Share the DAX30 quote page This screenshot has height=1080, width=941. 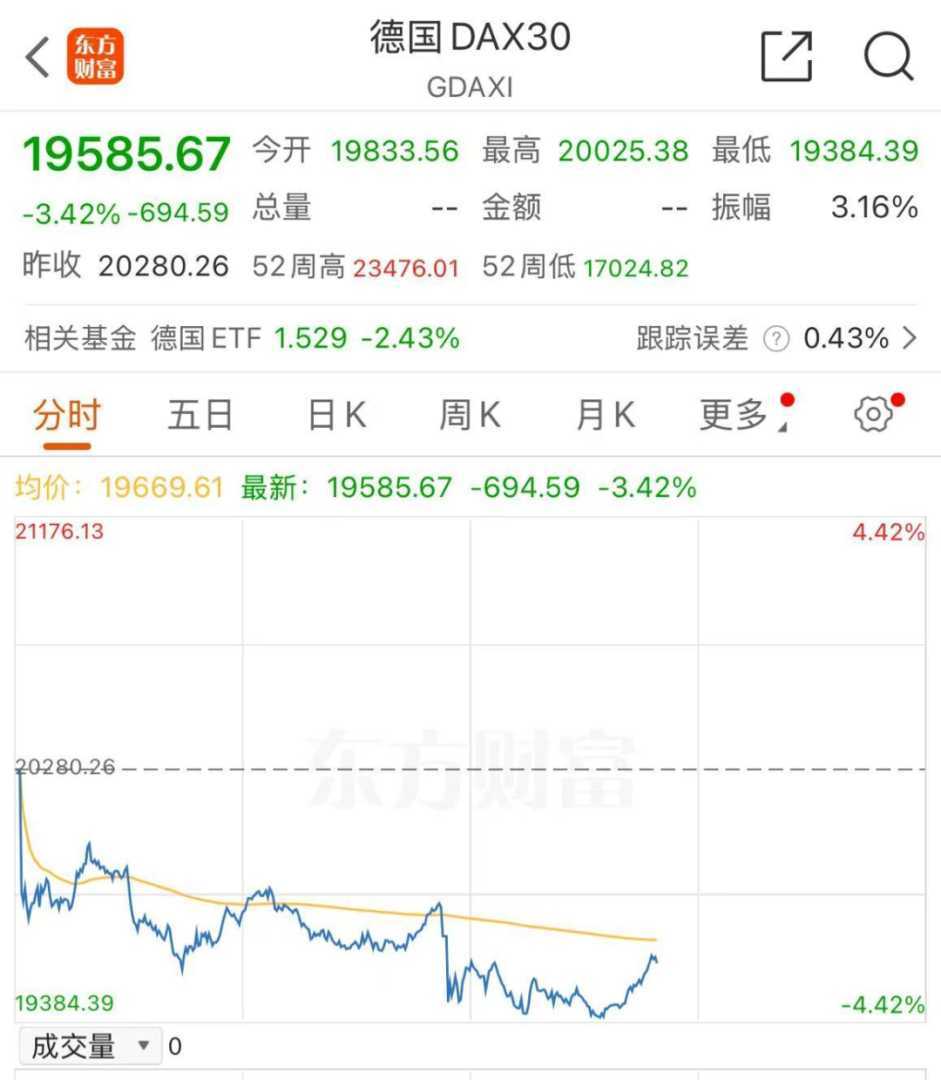786,56
